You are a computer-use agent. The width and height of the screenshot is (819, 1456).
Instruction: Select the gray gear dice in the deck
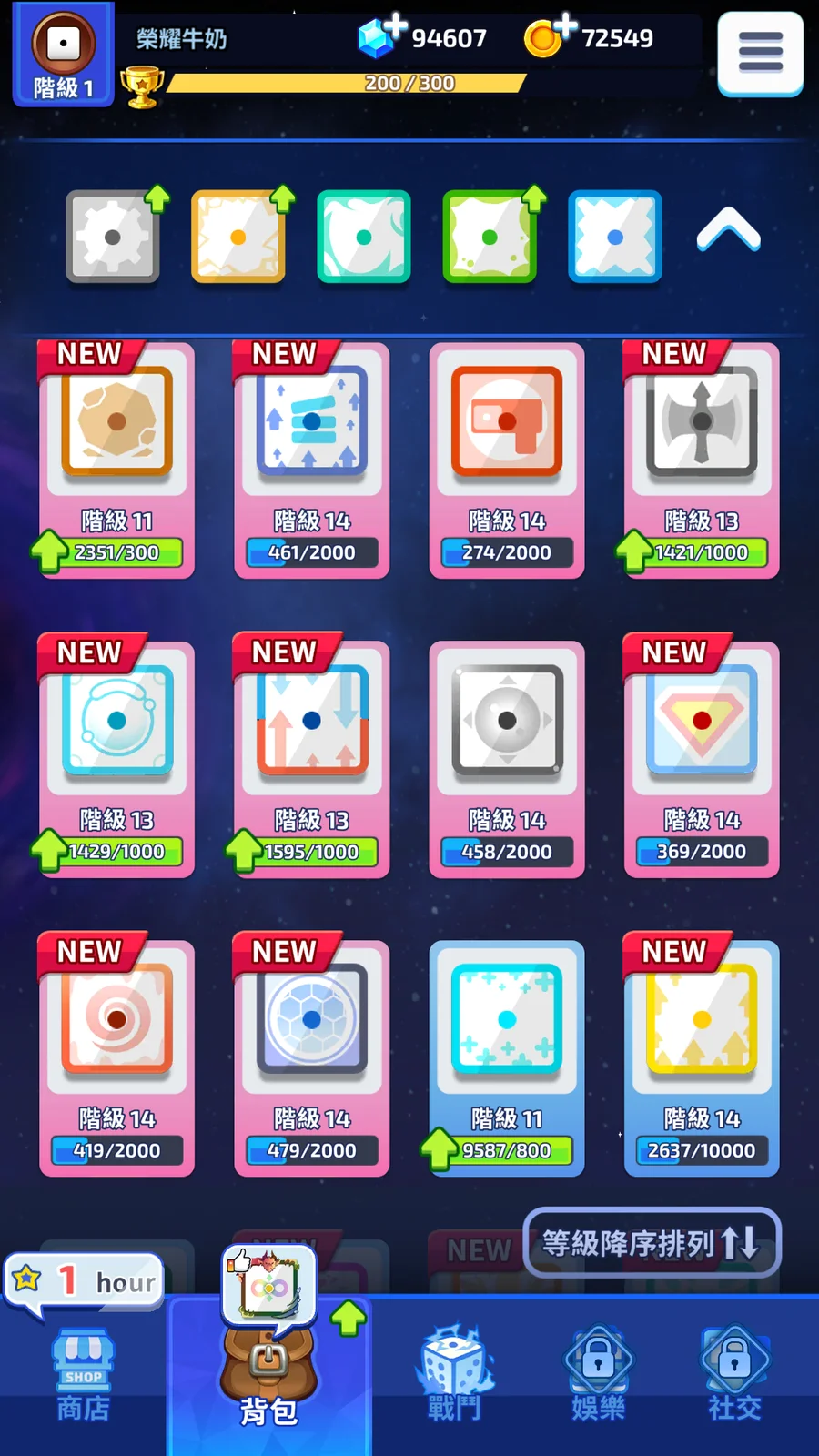113,238
